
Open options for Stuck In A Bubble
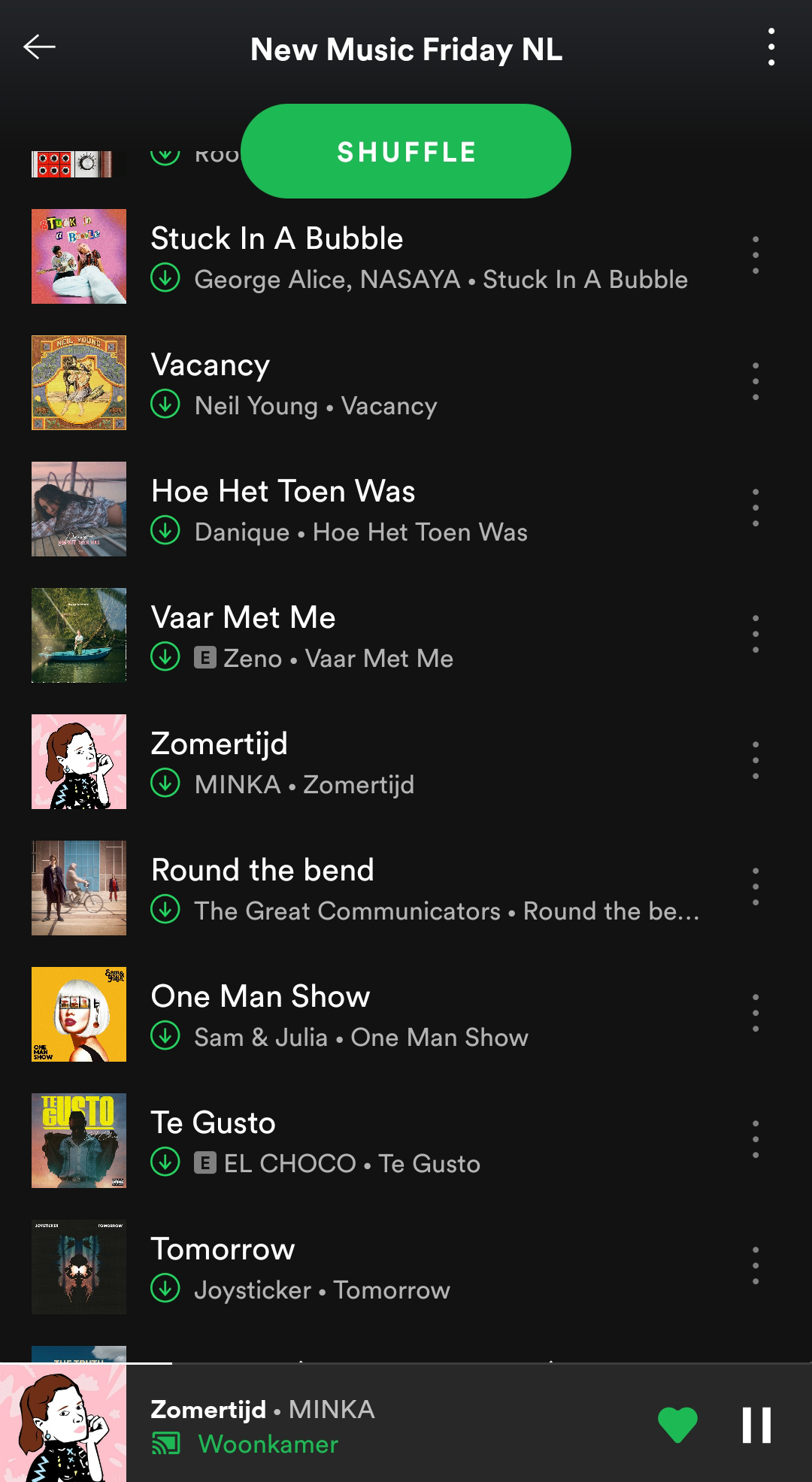756,256
